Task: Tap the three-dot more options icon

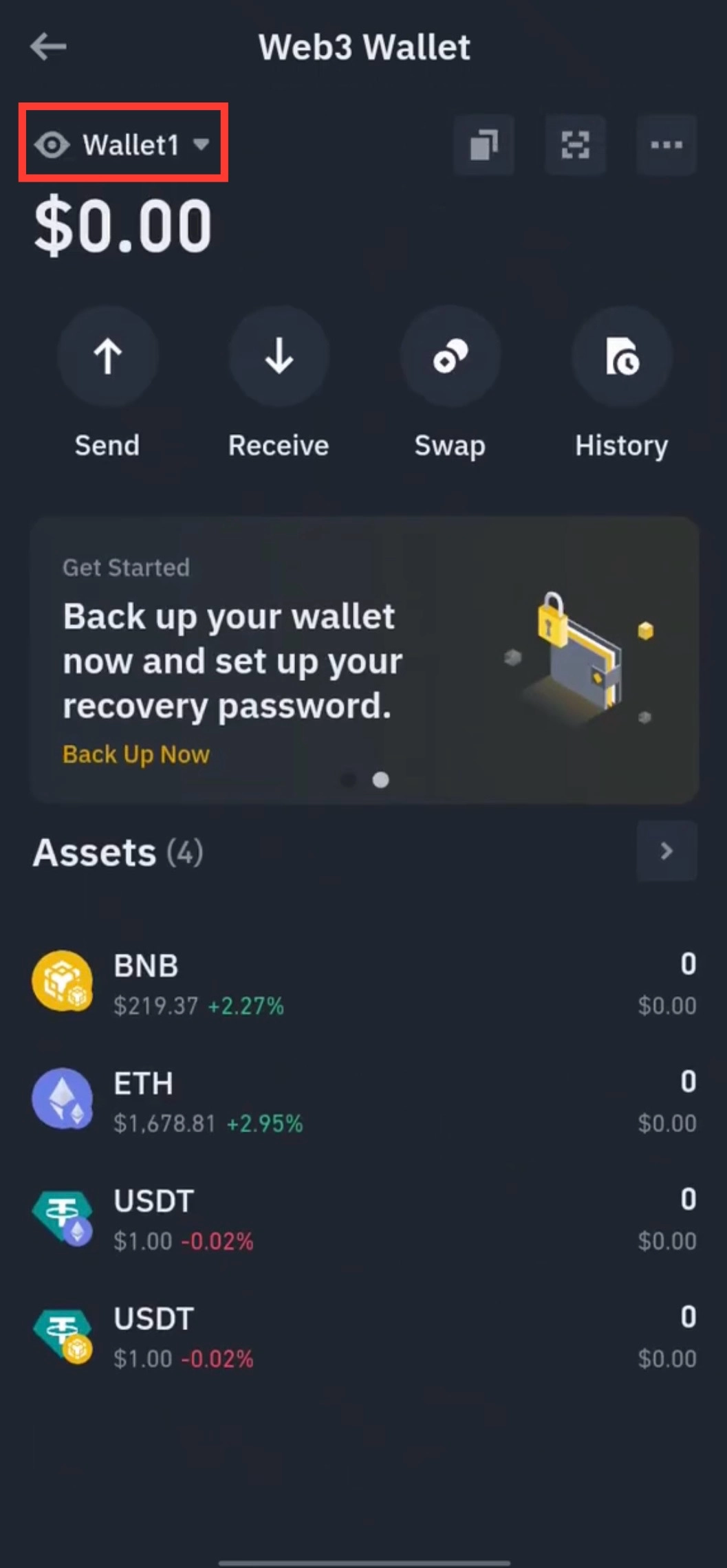Action: 666,145
